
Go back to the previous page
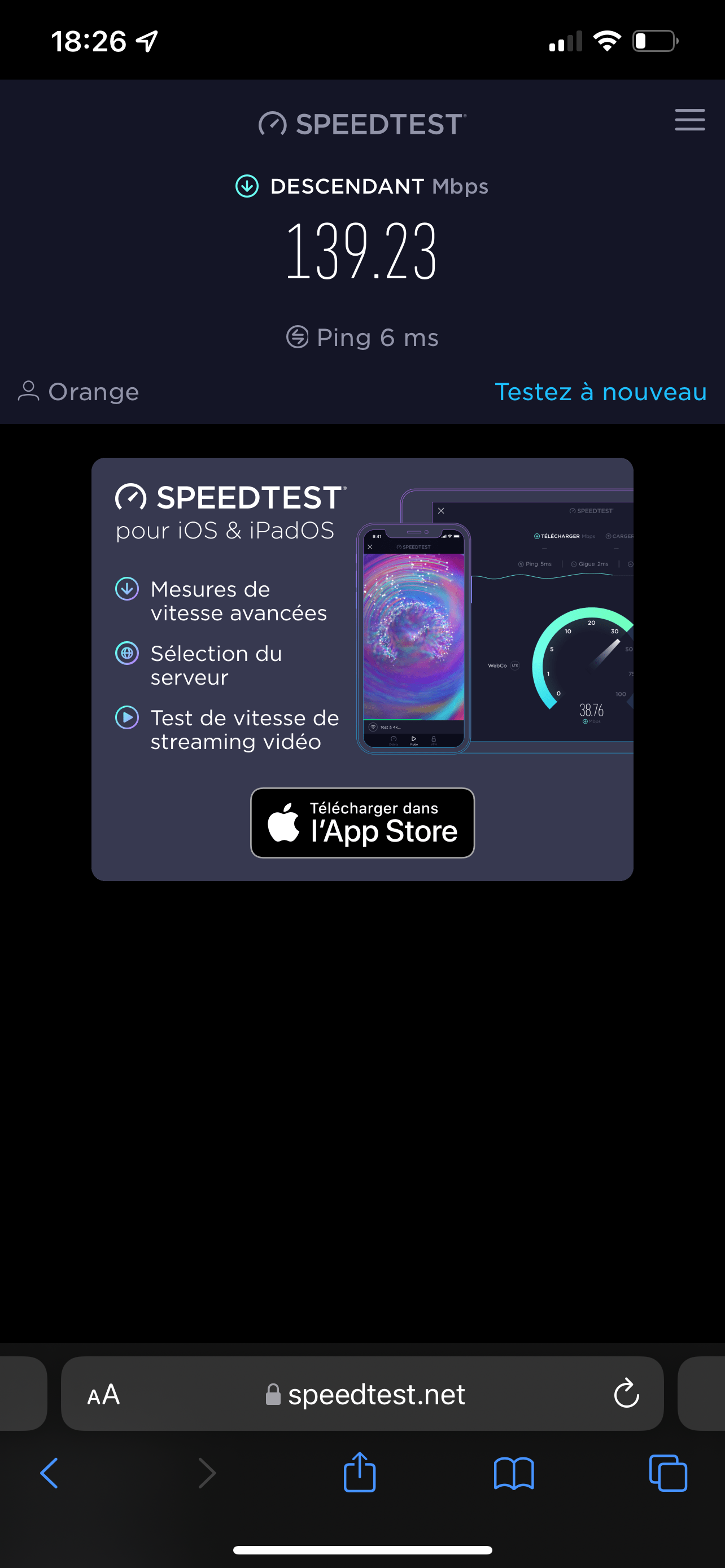(x=49, y=1473)
